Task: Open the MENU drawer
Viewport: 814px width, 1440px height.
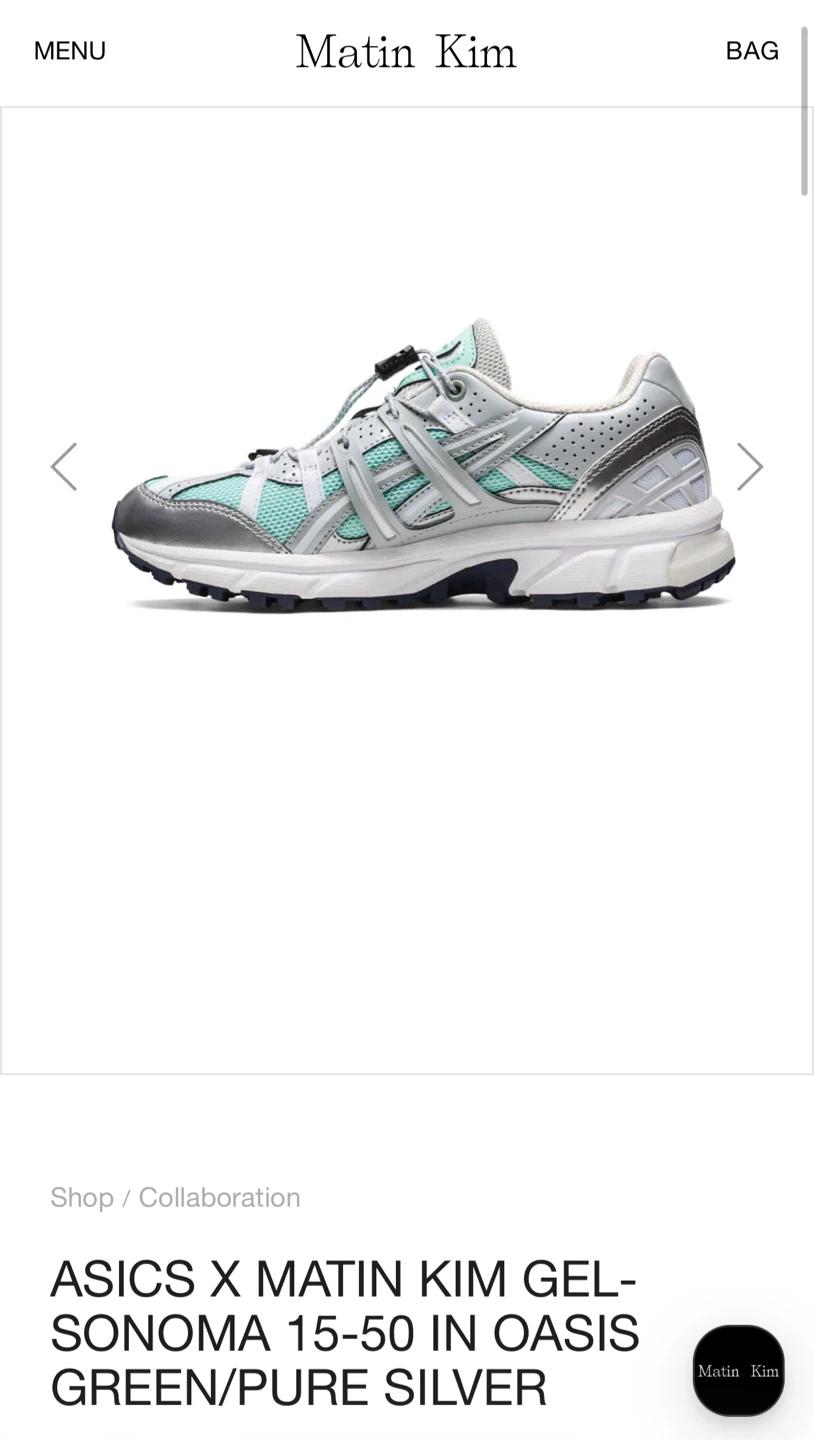Action: (x=70, y=51)
